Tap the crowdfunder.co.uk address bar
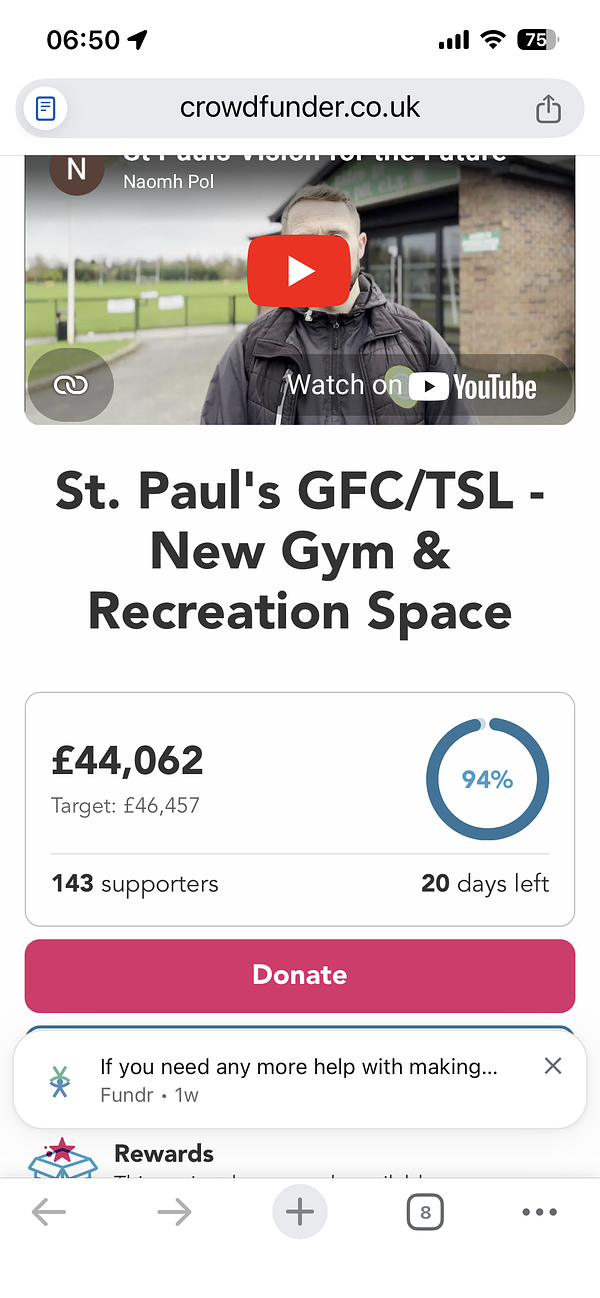 (x=300, y=108)
